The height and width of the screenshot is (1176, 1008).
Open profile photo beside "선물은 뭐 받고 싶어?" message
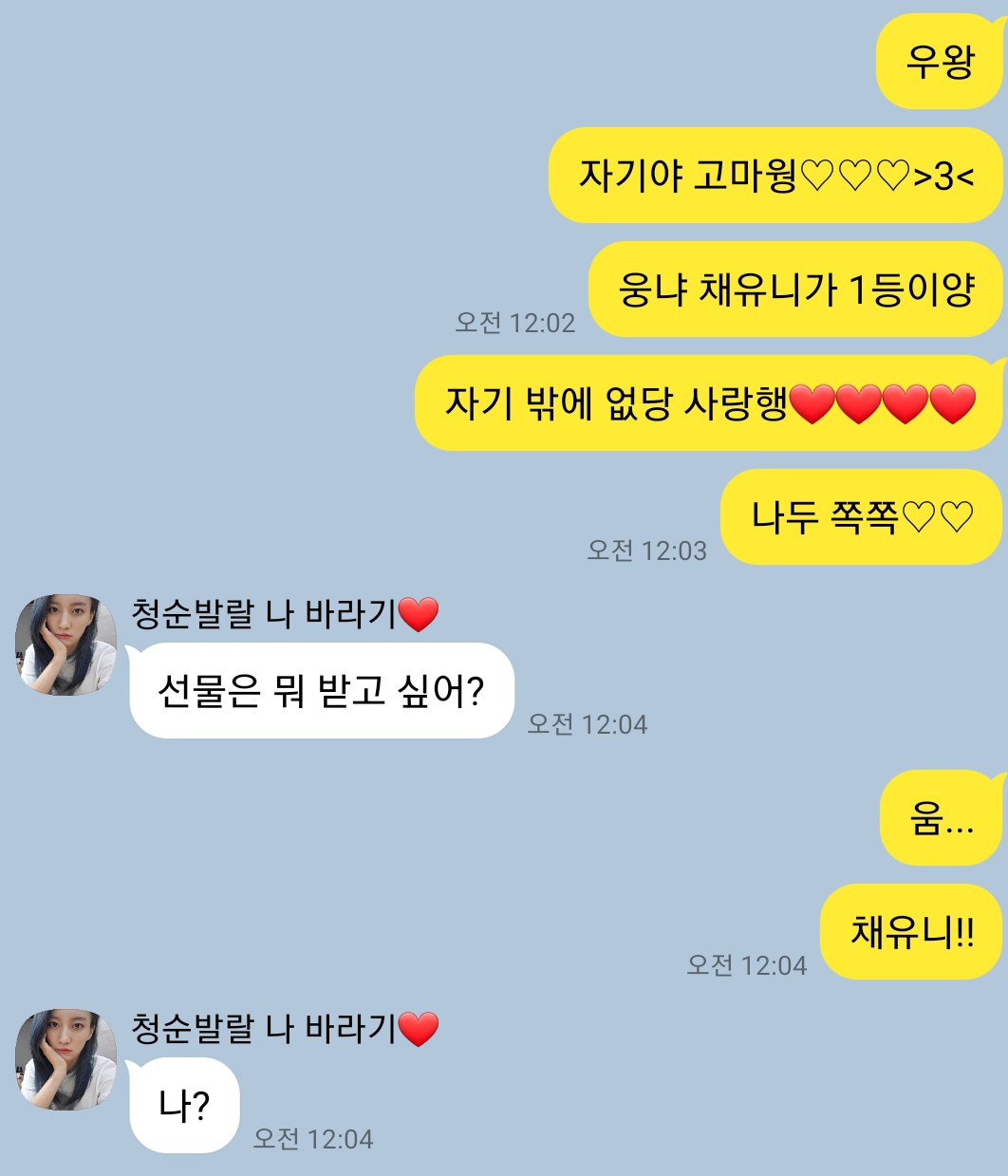point(66,644)
